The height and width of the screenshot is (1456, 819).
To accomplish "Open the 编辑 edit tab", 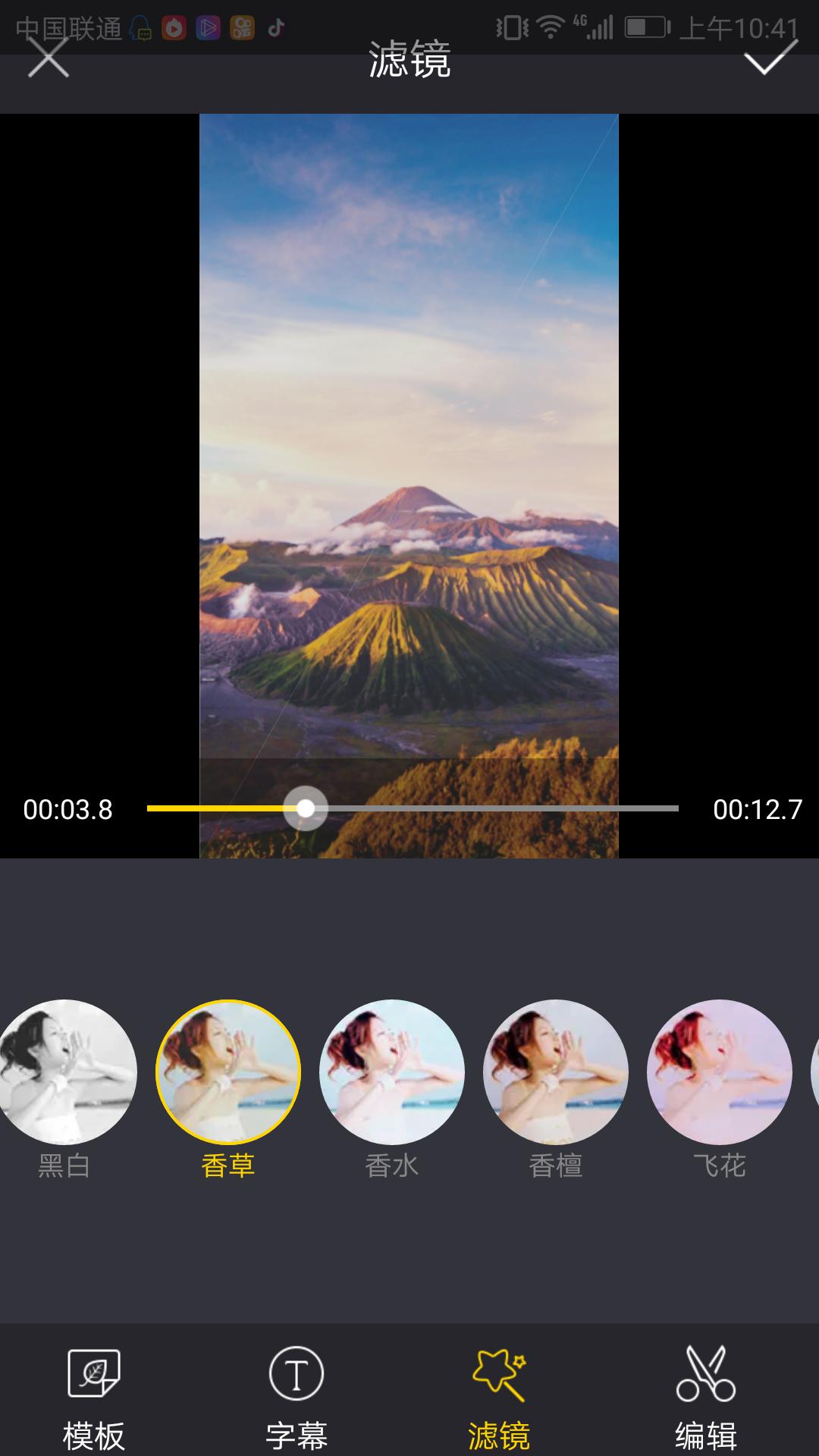I will pyautogui.click(x=705, y=1397).
